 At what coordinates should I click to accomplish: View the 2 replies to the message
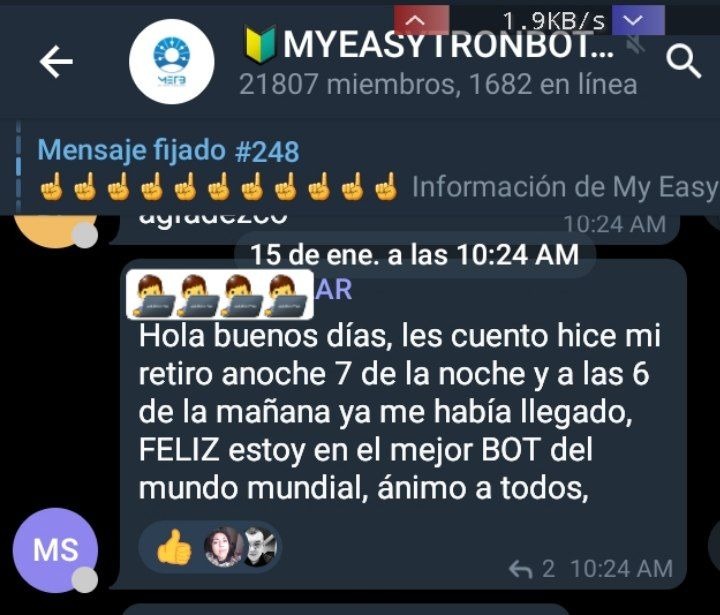[x=532, y=569]
